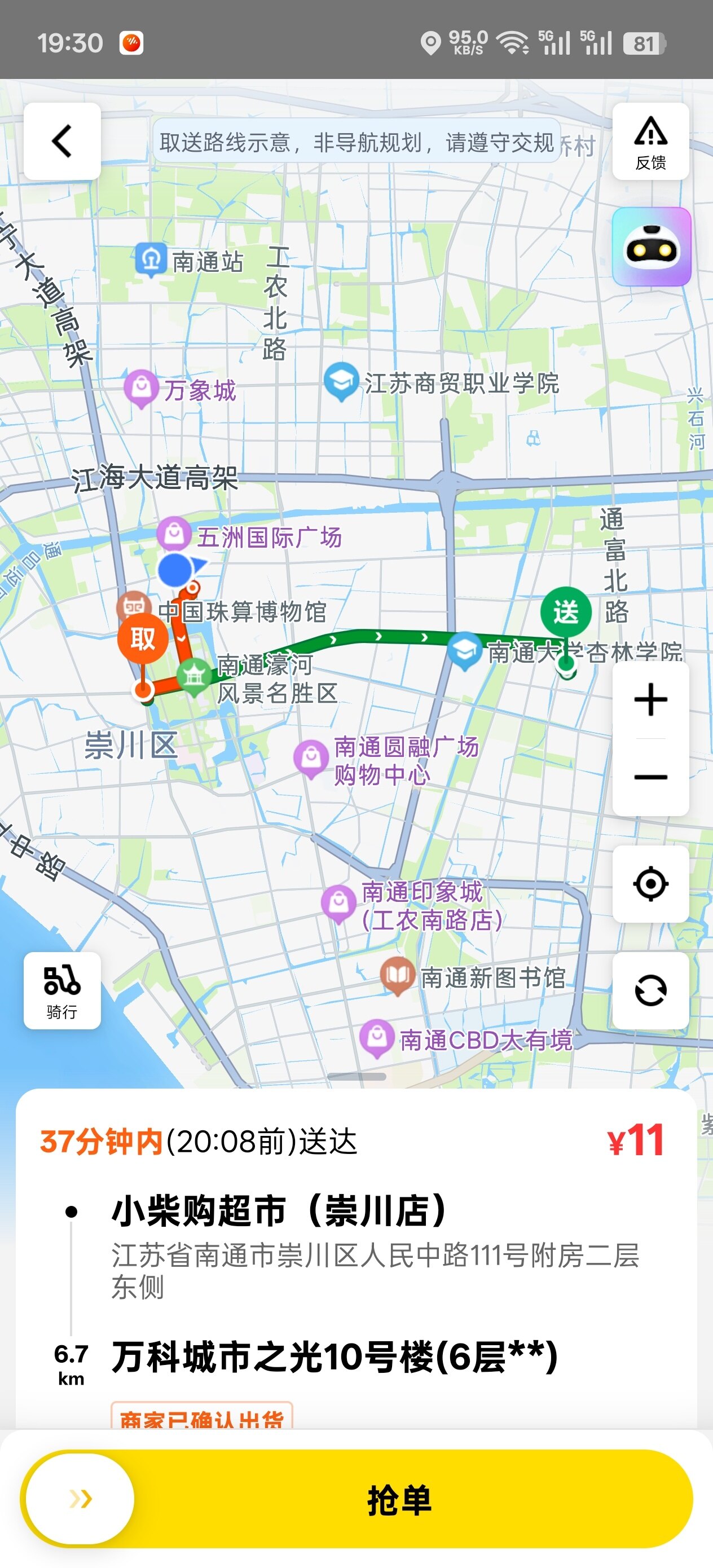713x1568 pixels.
Task: Tap 抢单 to grab the order
Action: [399, 1499]
